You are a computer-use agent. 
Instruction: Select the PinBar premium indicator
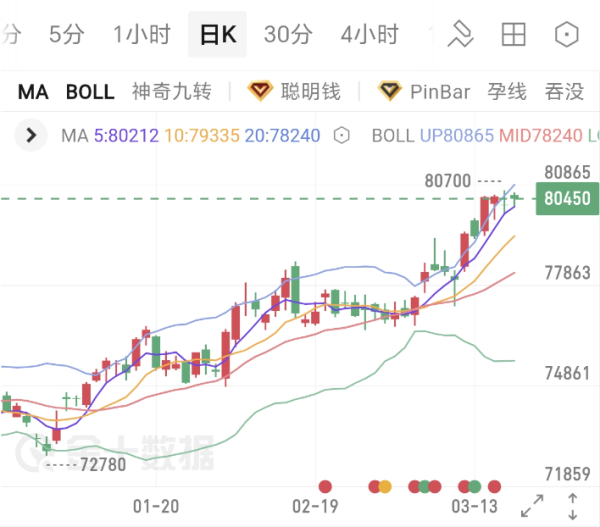[425, 92]
